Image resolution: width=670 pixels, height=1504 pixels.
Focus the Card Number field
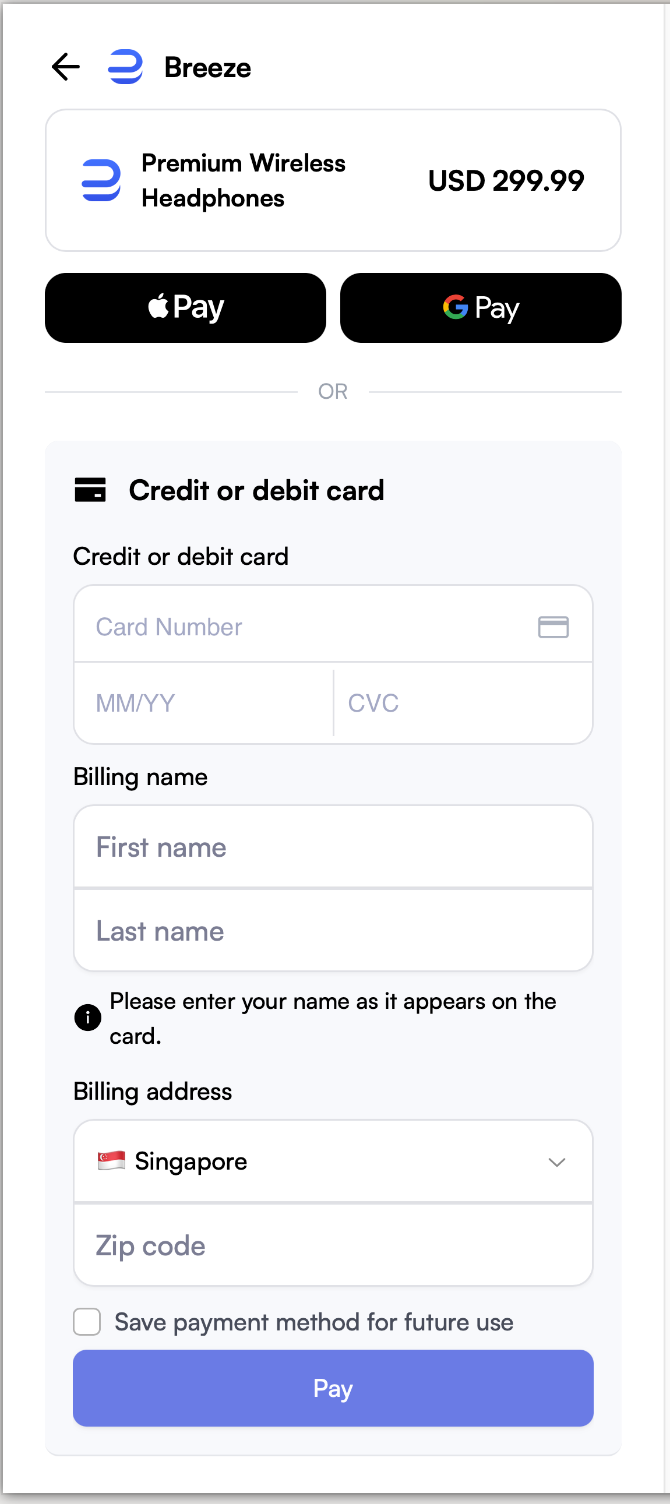(310, 627)
